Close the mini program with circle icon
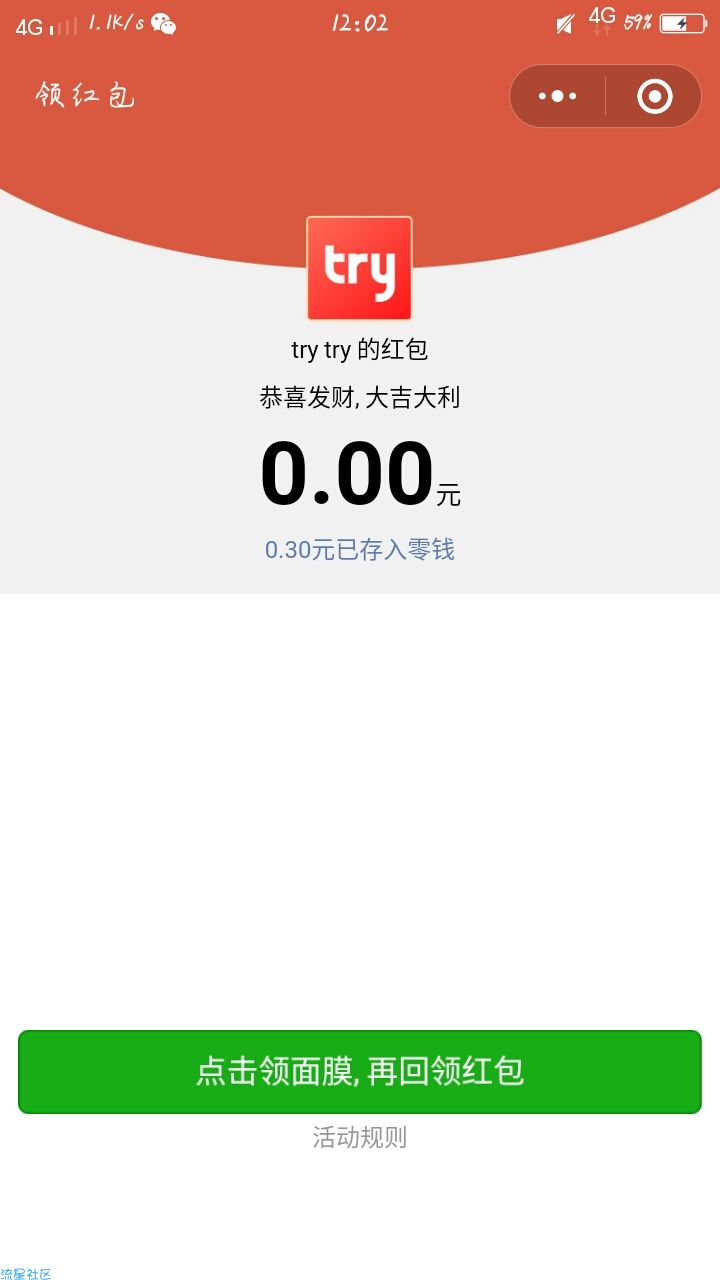 pos(654,96)
